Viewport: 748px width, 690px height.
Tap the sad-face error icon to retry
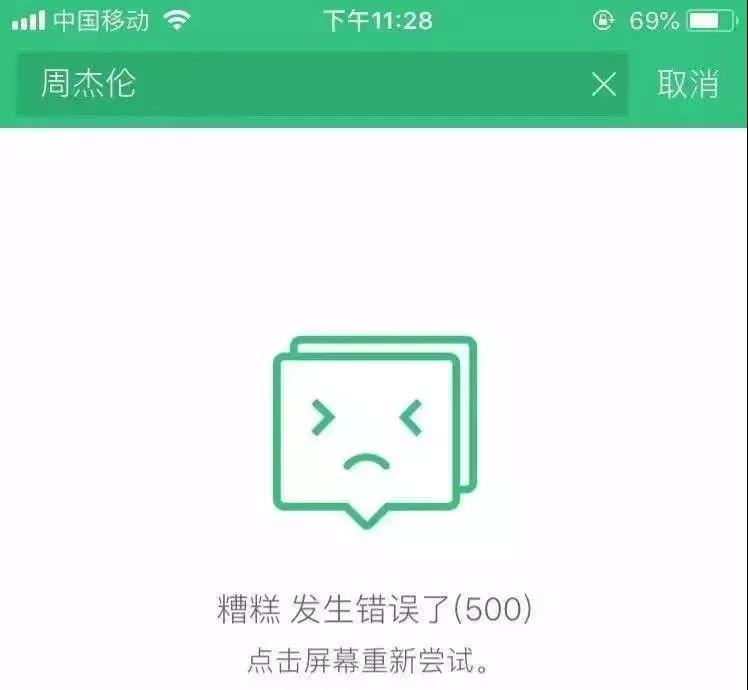[x=373, y=430]
